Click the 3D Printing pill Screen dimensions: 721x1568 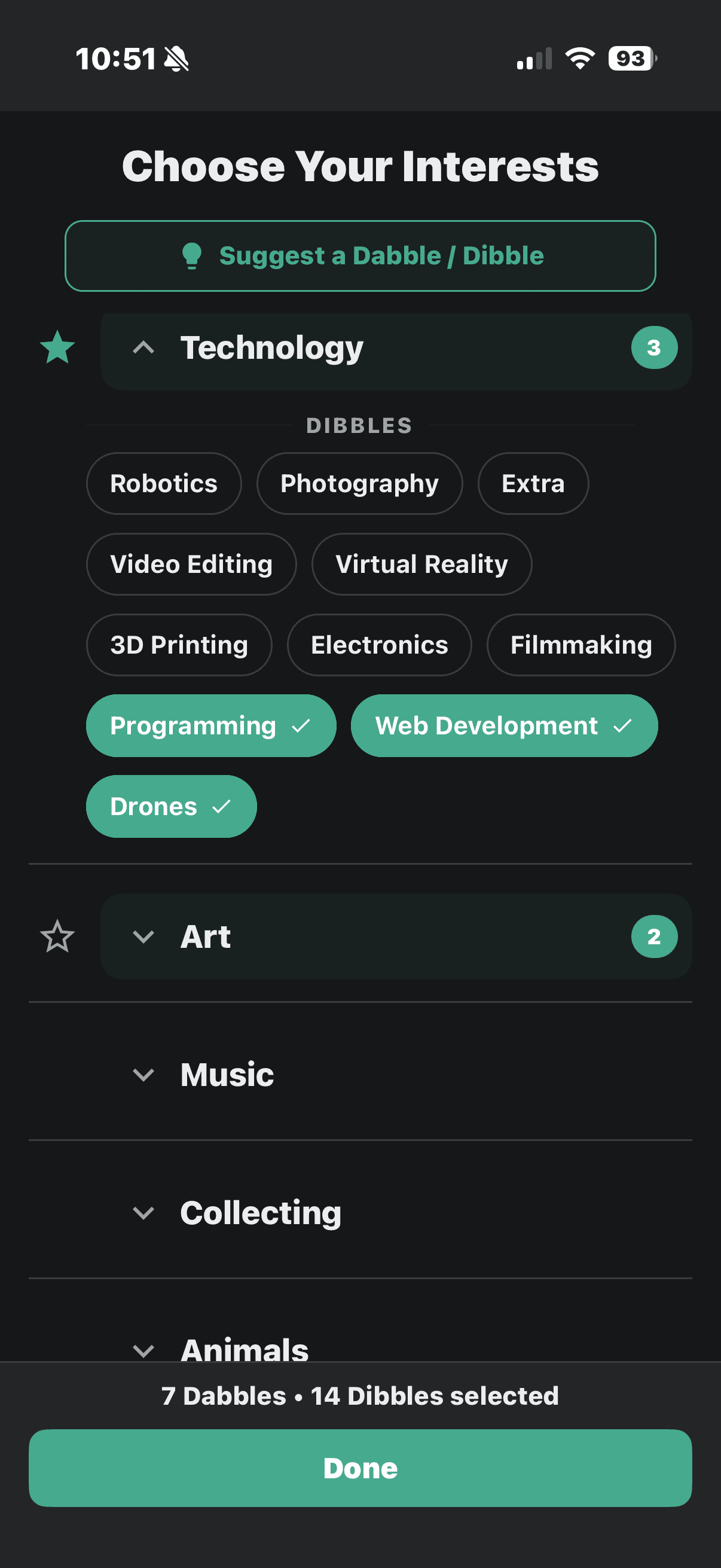tap(179, 645)
